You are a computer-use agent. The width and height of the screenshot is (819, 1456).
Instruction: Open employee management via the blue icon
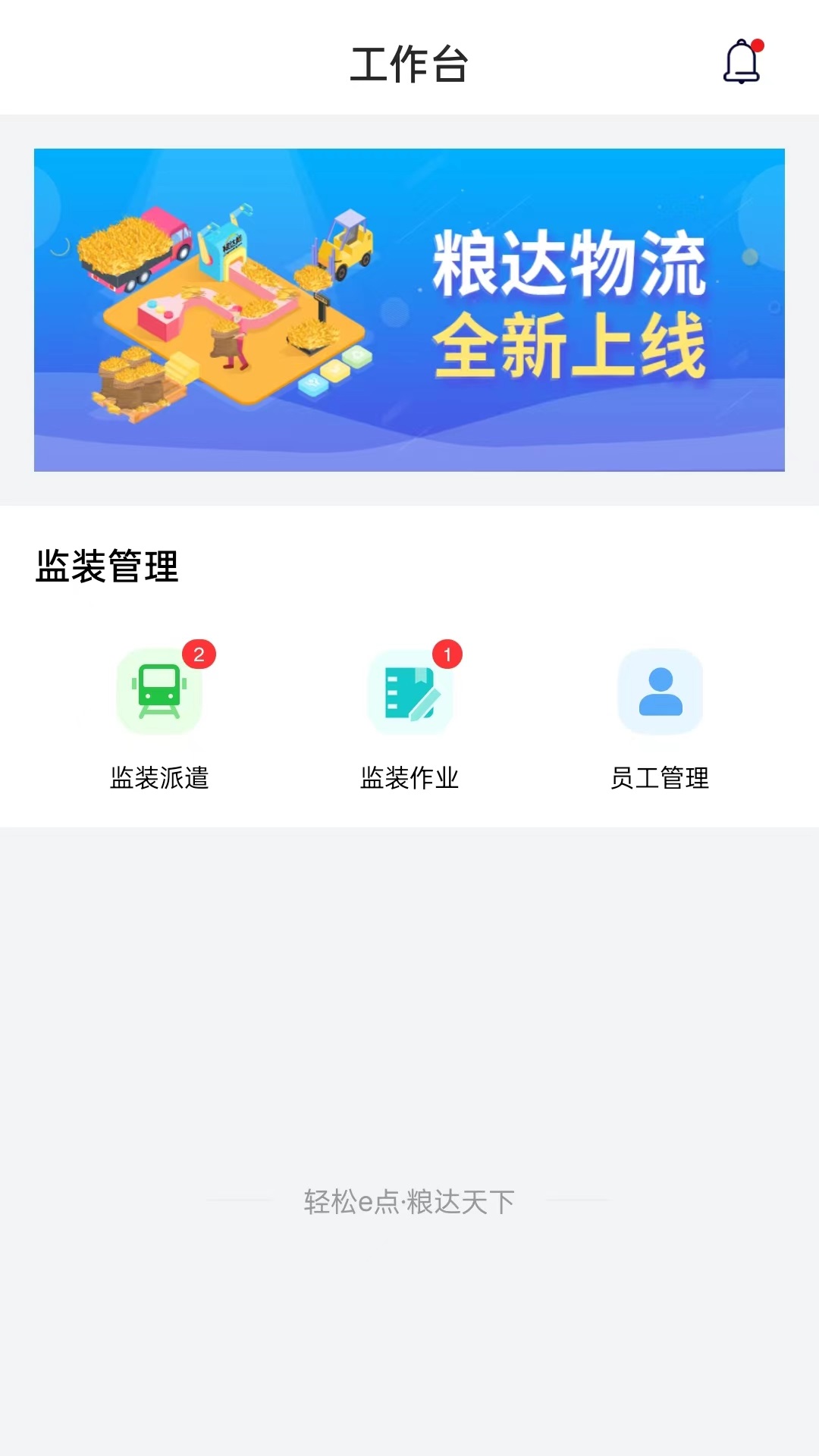click(x=661, y=692)
